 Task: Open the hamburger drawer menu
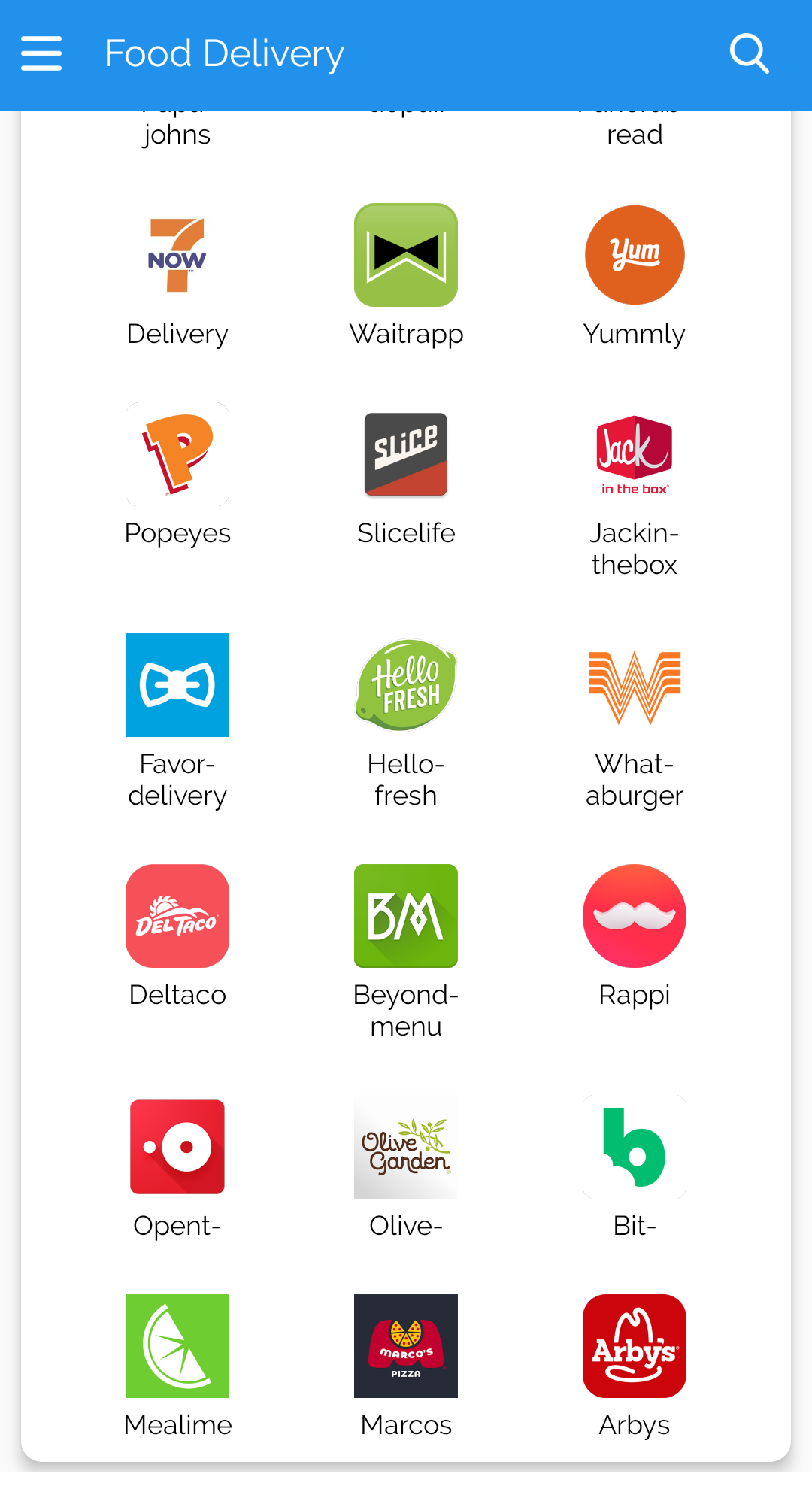point(41,53)
